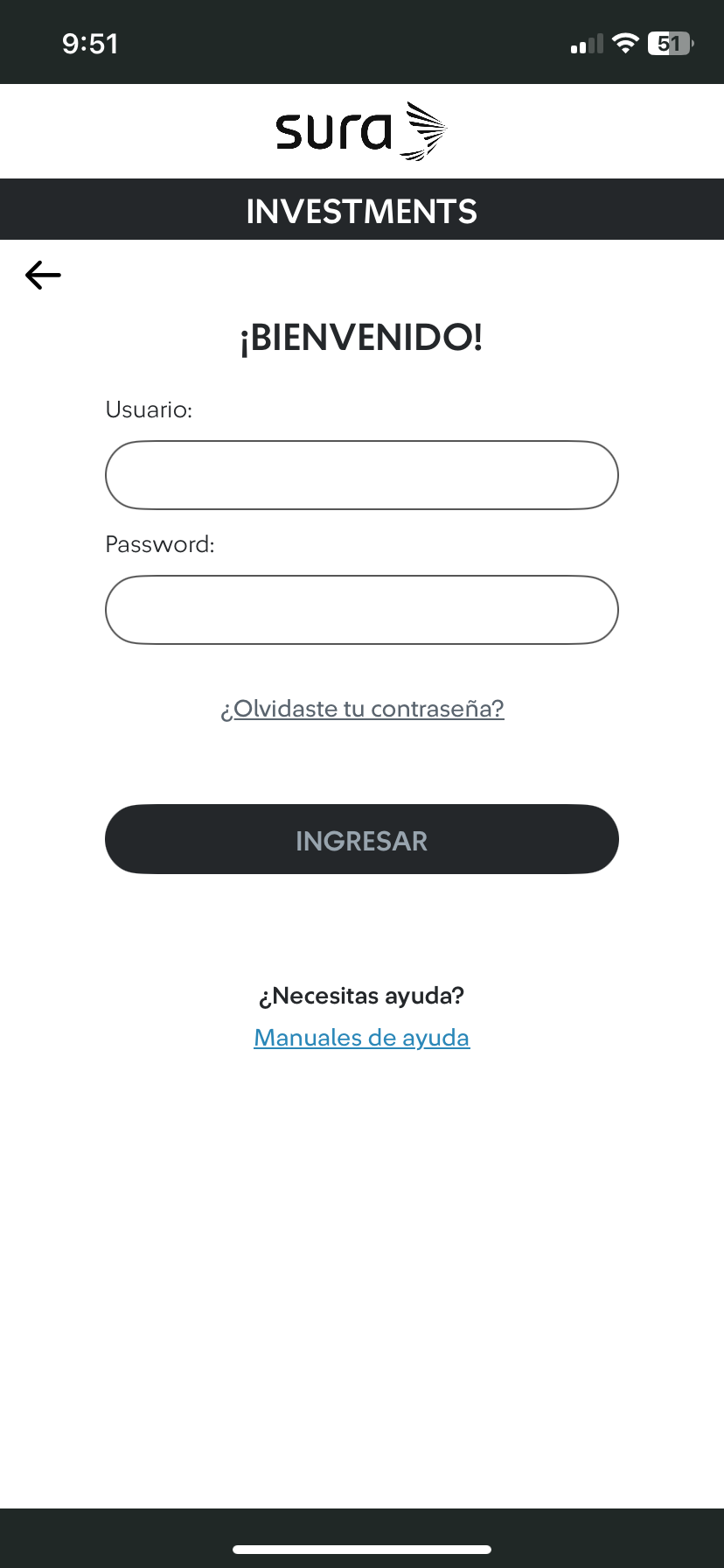
Task: Open Manuales de ayuda link
Action: 362,1038
